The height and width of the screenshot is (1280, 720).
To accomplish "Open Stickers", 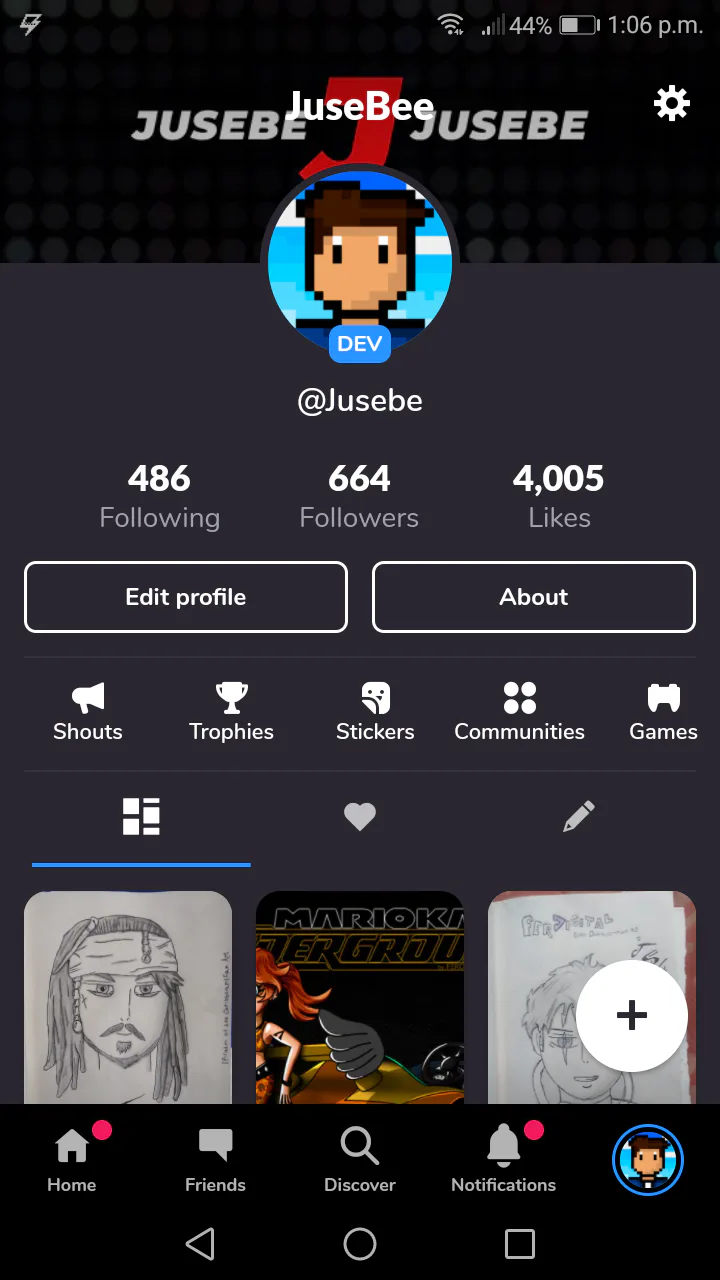I will pos(375,712).
